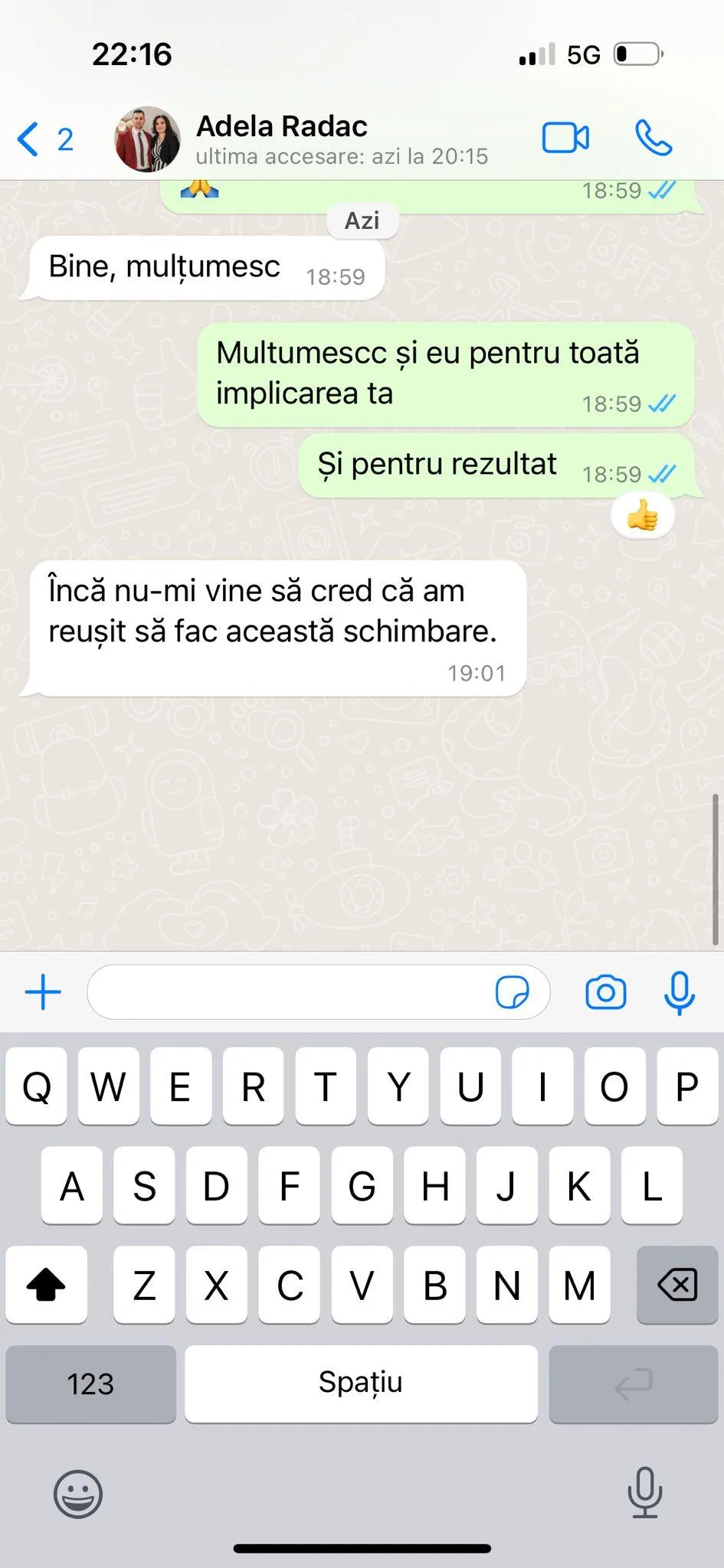Screen dimensions: 724x1568
Task: Start a voice call with Adela Radac
Action: (x=654, y=139)
